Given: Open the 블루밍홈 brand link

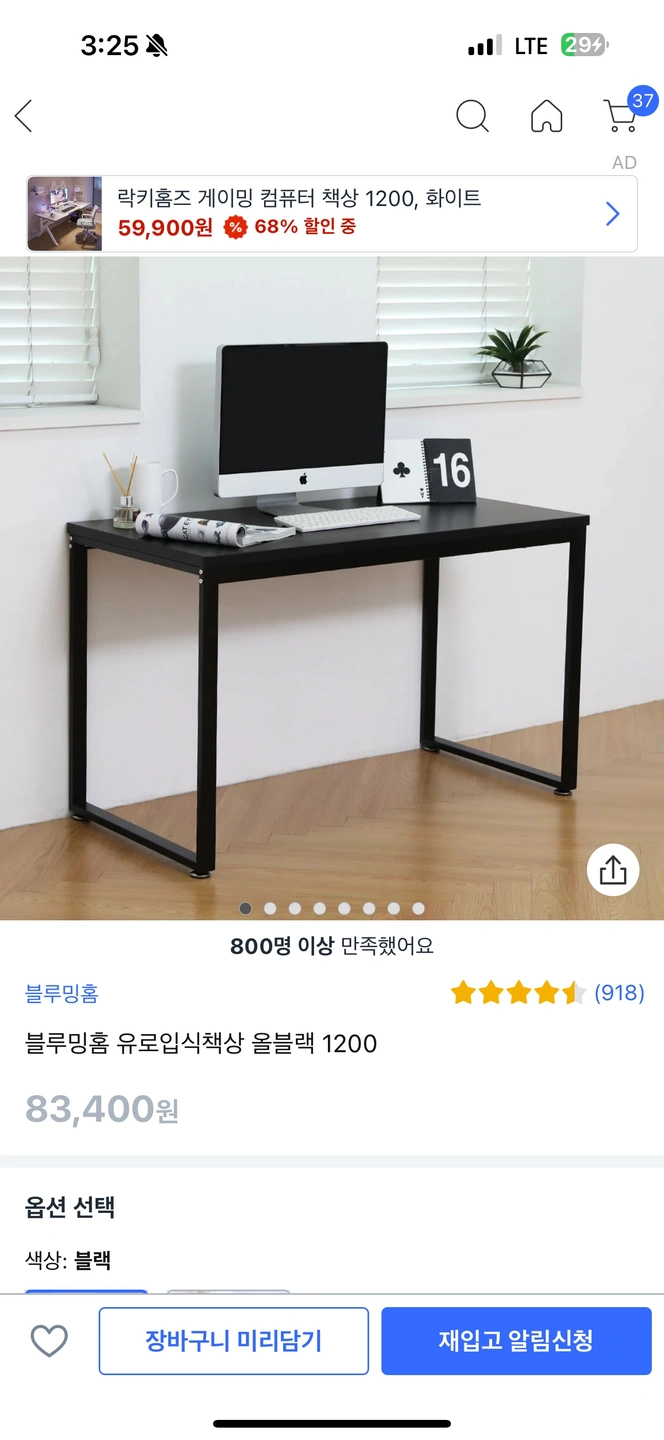Looking at the screenshot, I should (62, 993).
